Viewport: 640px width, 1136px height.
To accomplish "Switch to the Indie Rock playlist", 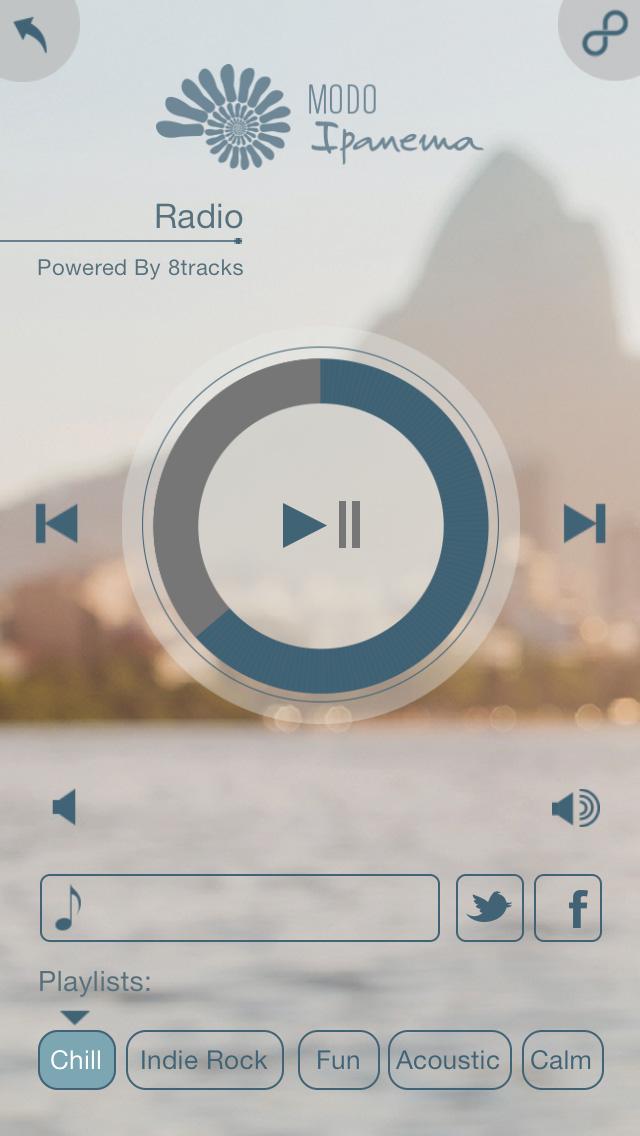I will [205, 1060].
